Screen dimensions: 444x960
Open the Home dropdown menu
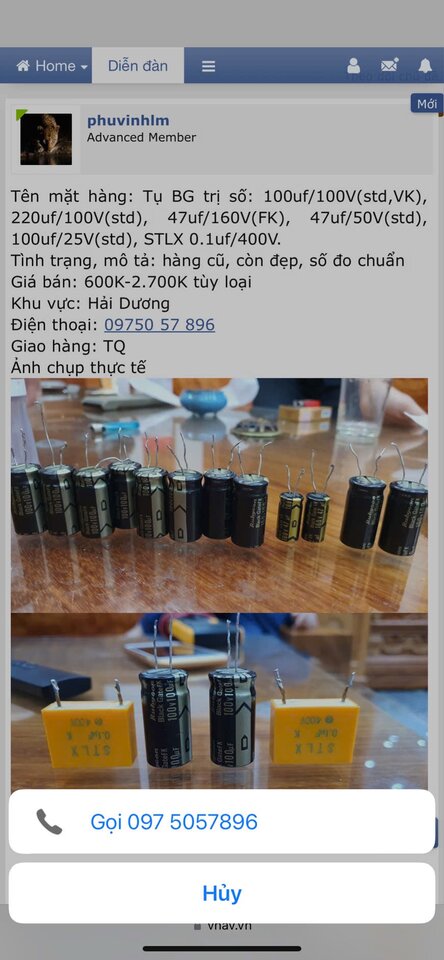pos(52,66)
